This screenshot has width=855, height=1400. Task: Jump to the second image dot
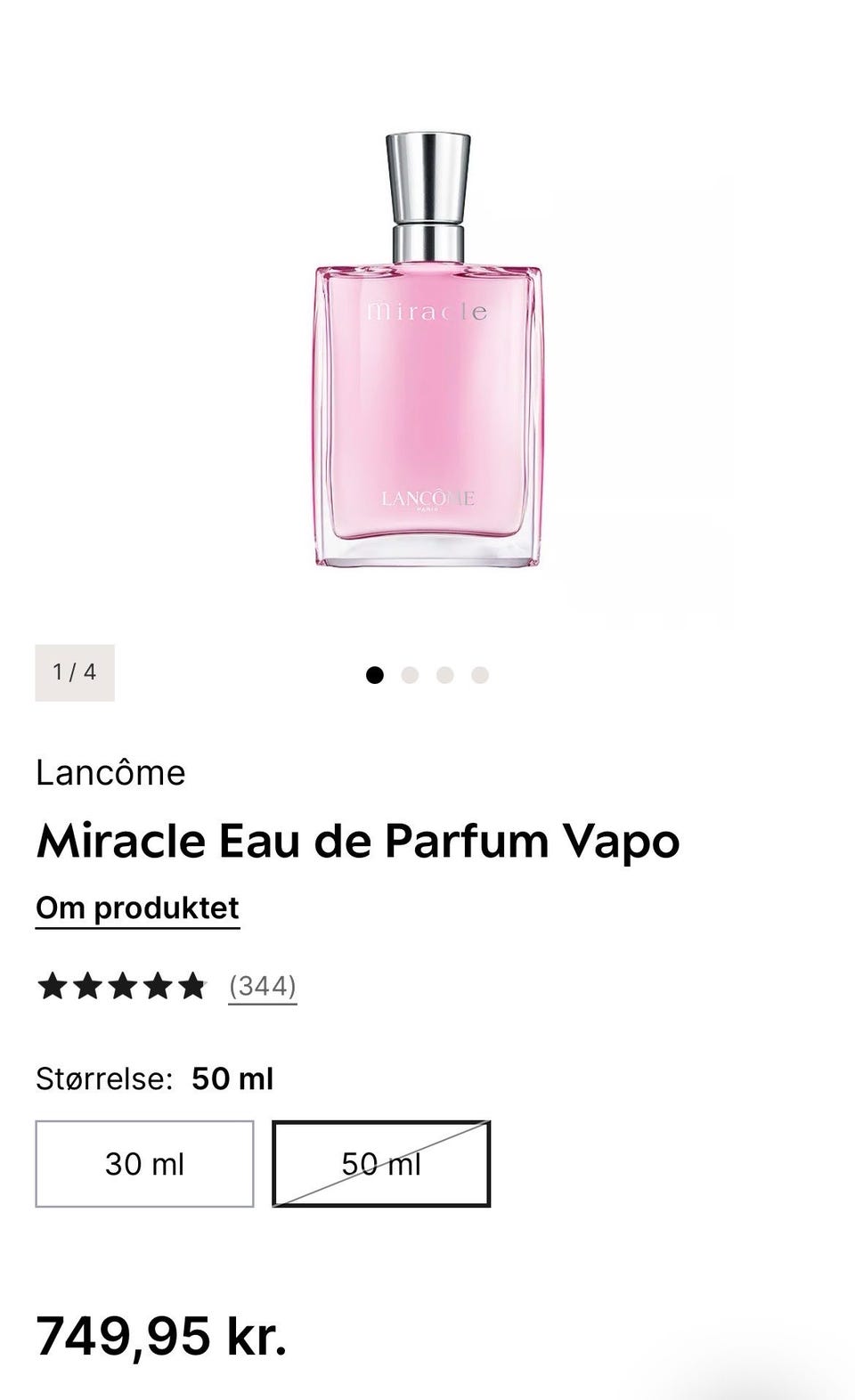(x=410, y=675)
